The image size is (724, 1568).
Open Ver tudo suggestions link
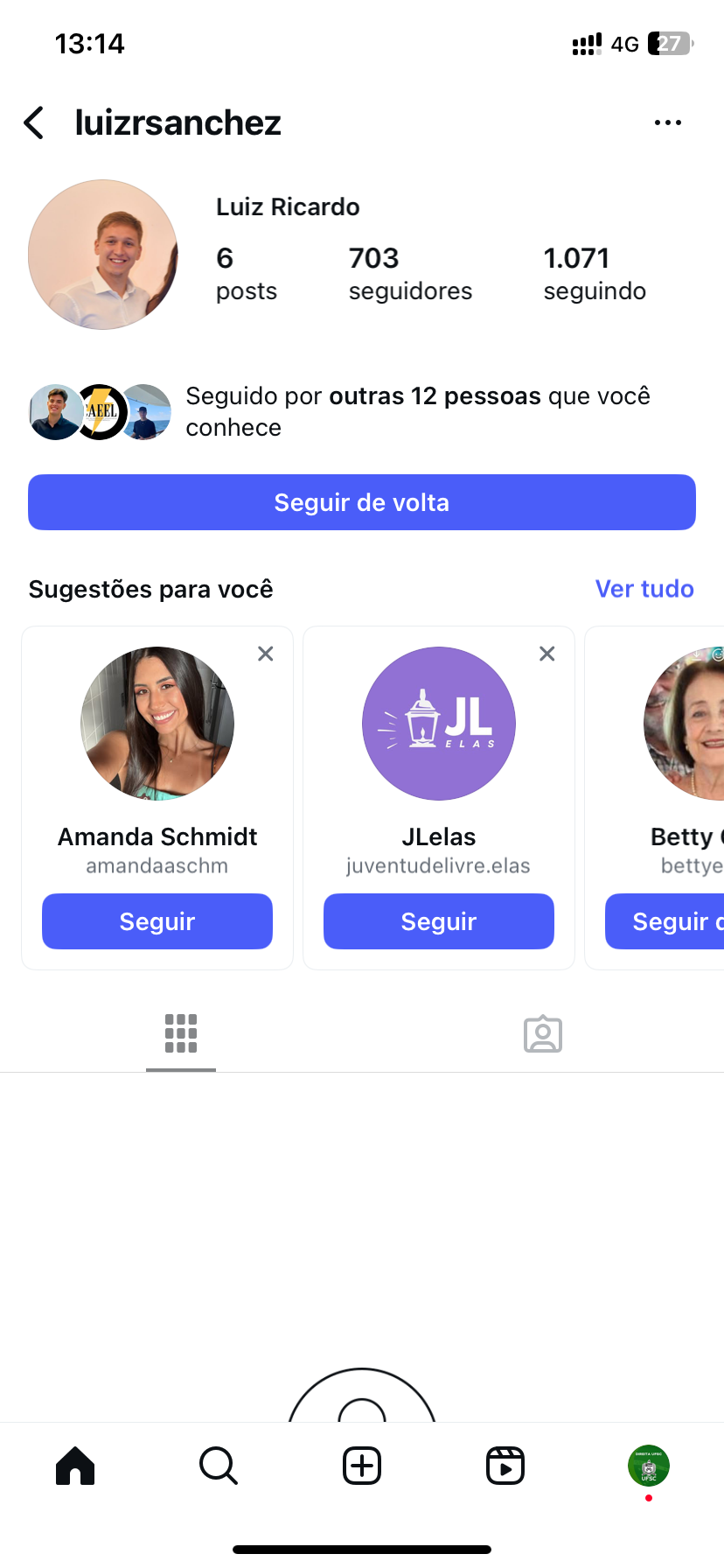(x=644, y=589)
